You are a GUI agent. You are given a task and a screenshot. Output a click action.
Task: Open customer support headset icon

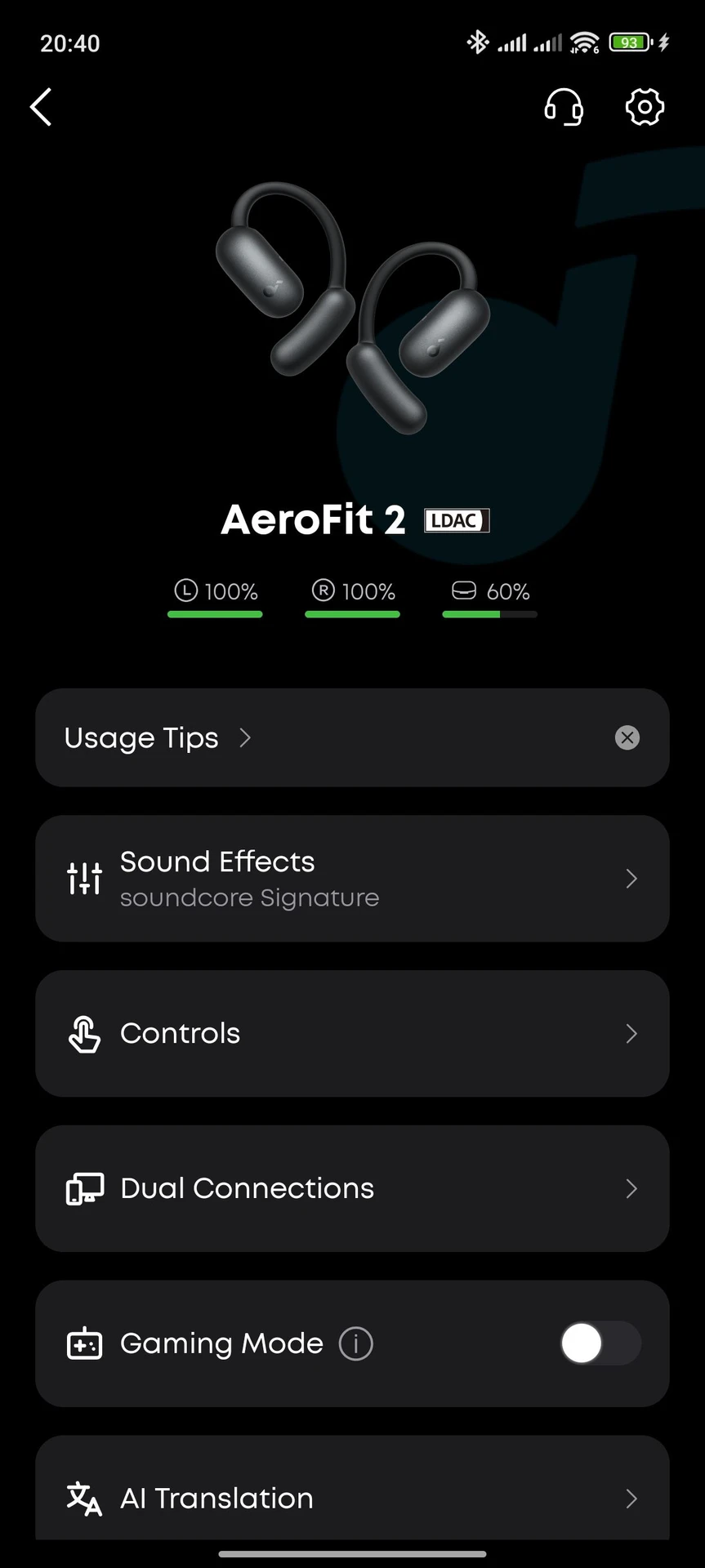(564, 107)
